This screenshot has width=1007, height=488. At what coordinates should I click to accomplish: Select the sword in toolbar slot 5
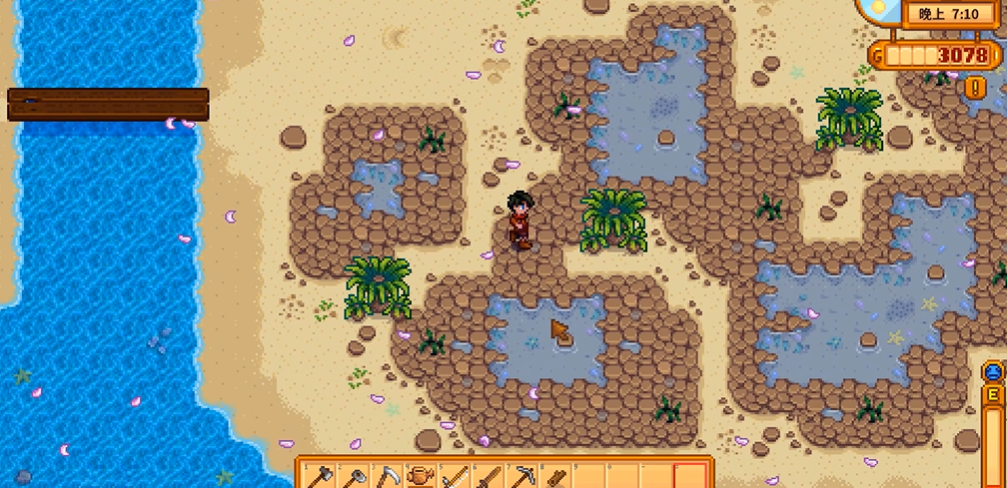(x=456, y=477)
